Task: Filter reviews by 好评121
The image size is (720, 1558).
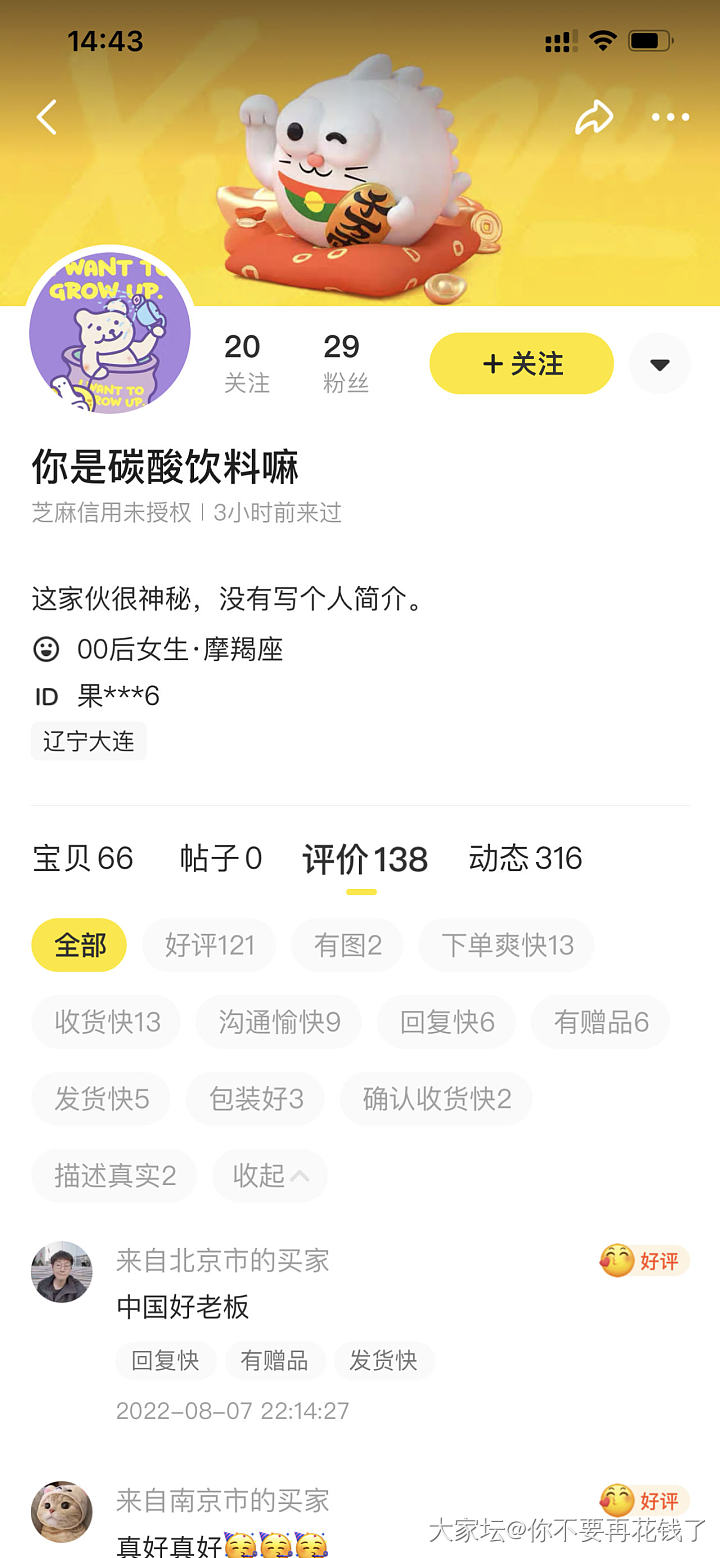Action: tap(209, 945)
